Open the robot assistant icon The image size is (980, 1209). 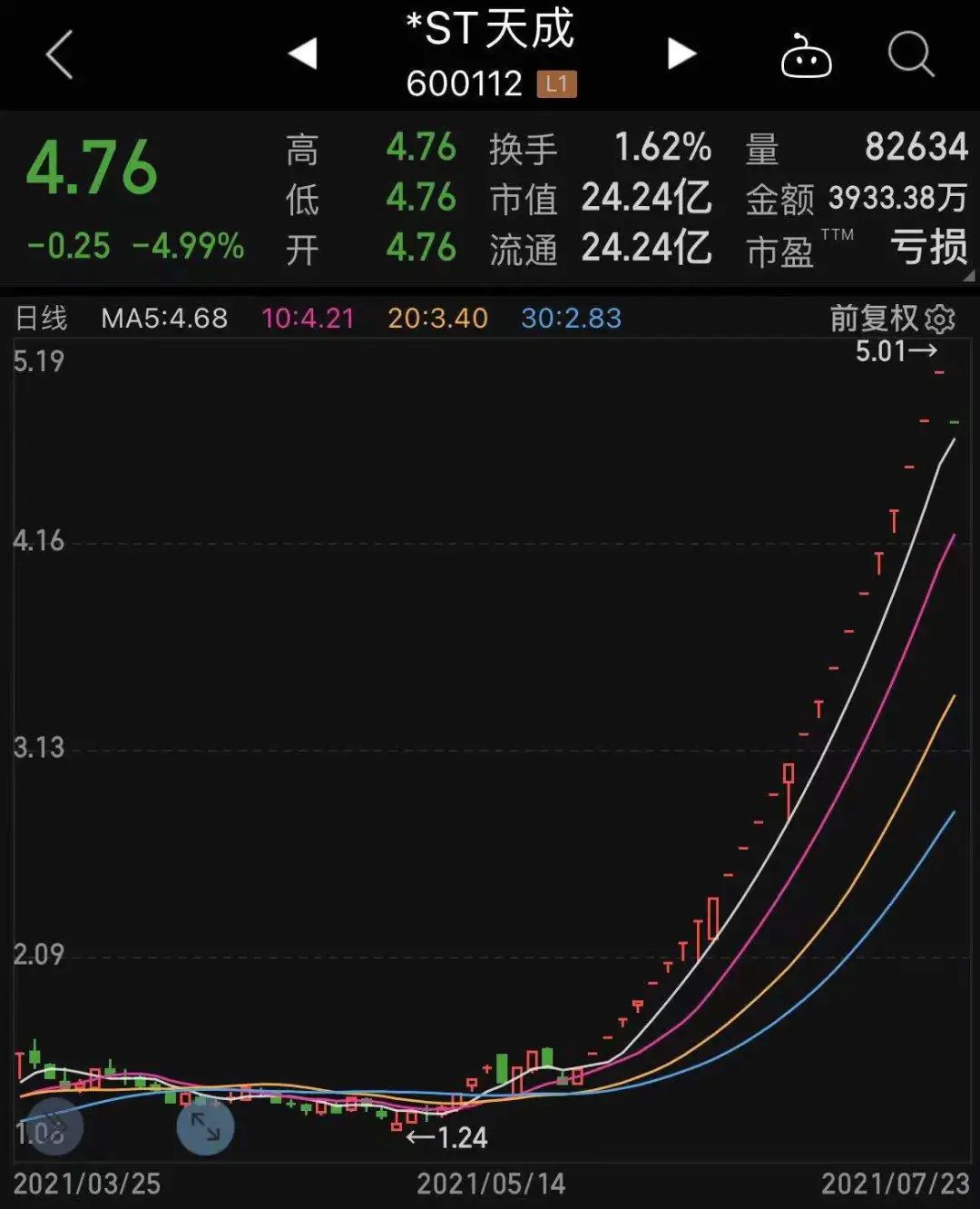[806, 56]
